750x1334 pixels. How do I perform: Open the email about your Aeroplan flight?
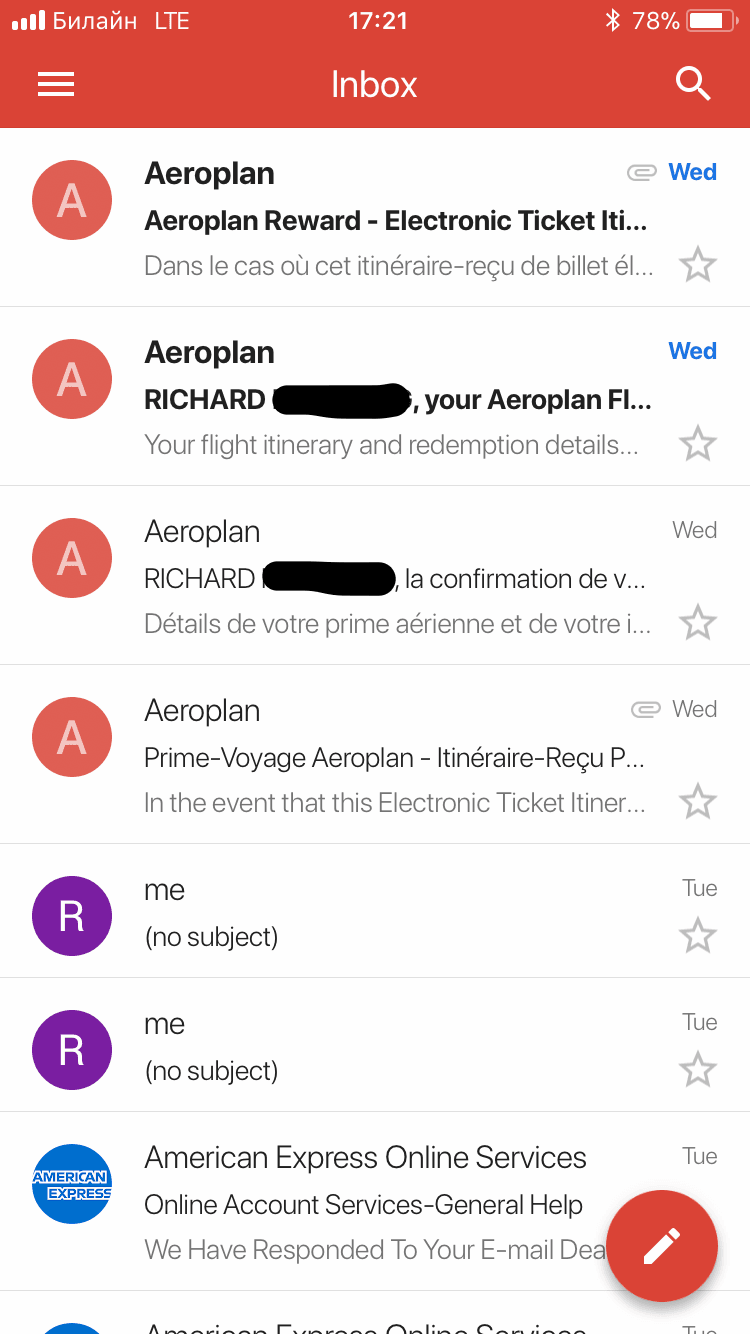[x=396, y=400]
